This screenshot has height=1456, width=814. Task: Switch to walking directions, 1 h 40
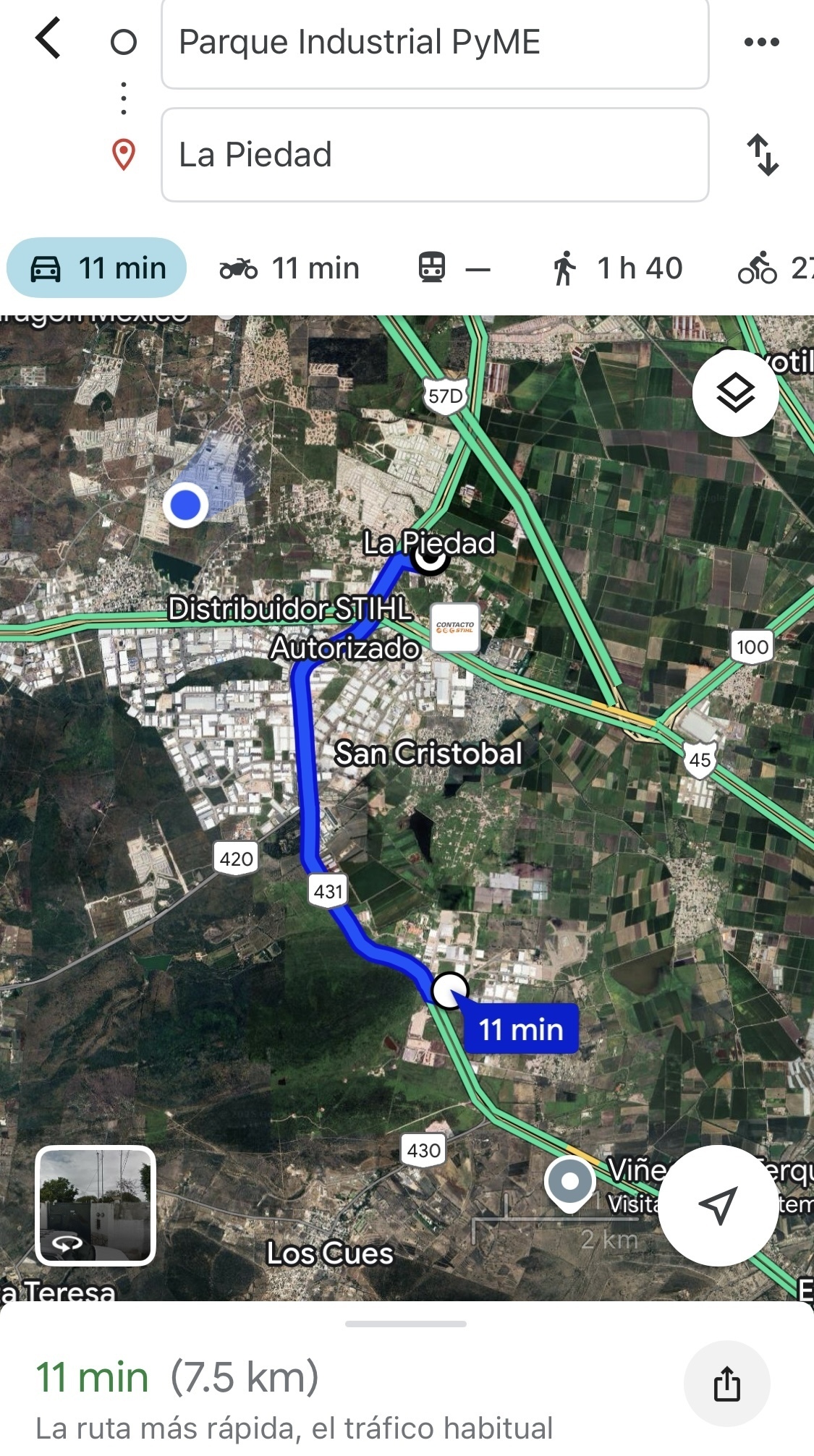(618, 268)
